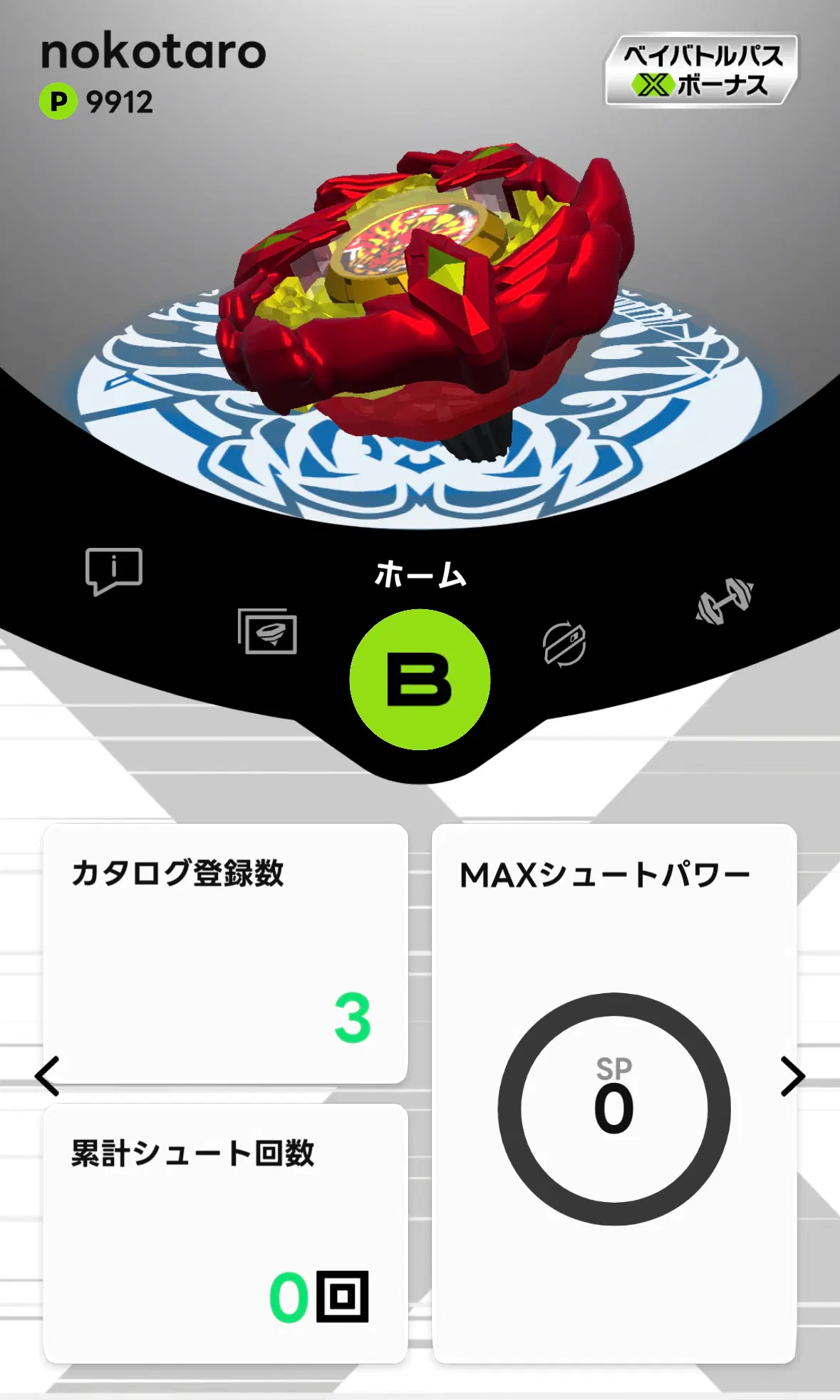This screenshot has height=1400, width=840.
Task: Show previous stats with left arrow
Action: click(48, 1076)
